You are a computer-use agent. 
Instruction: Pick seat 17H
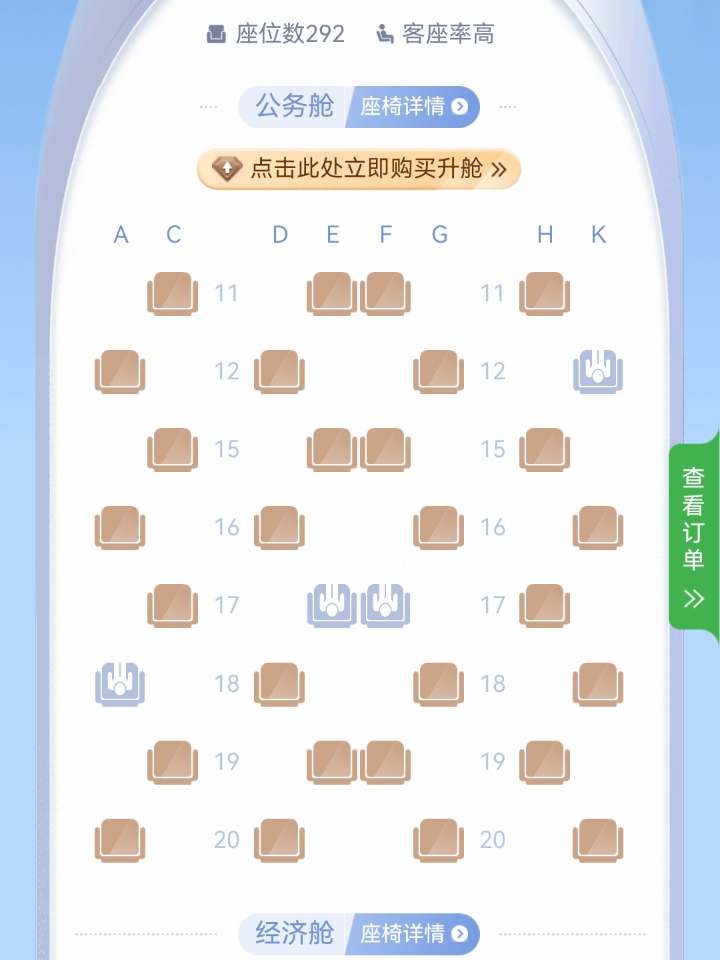[x=545, y=606]
